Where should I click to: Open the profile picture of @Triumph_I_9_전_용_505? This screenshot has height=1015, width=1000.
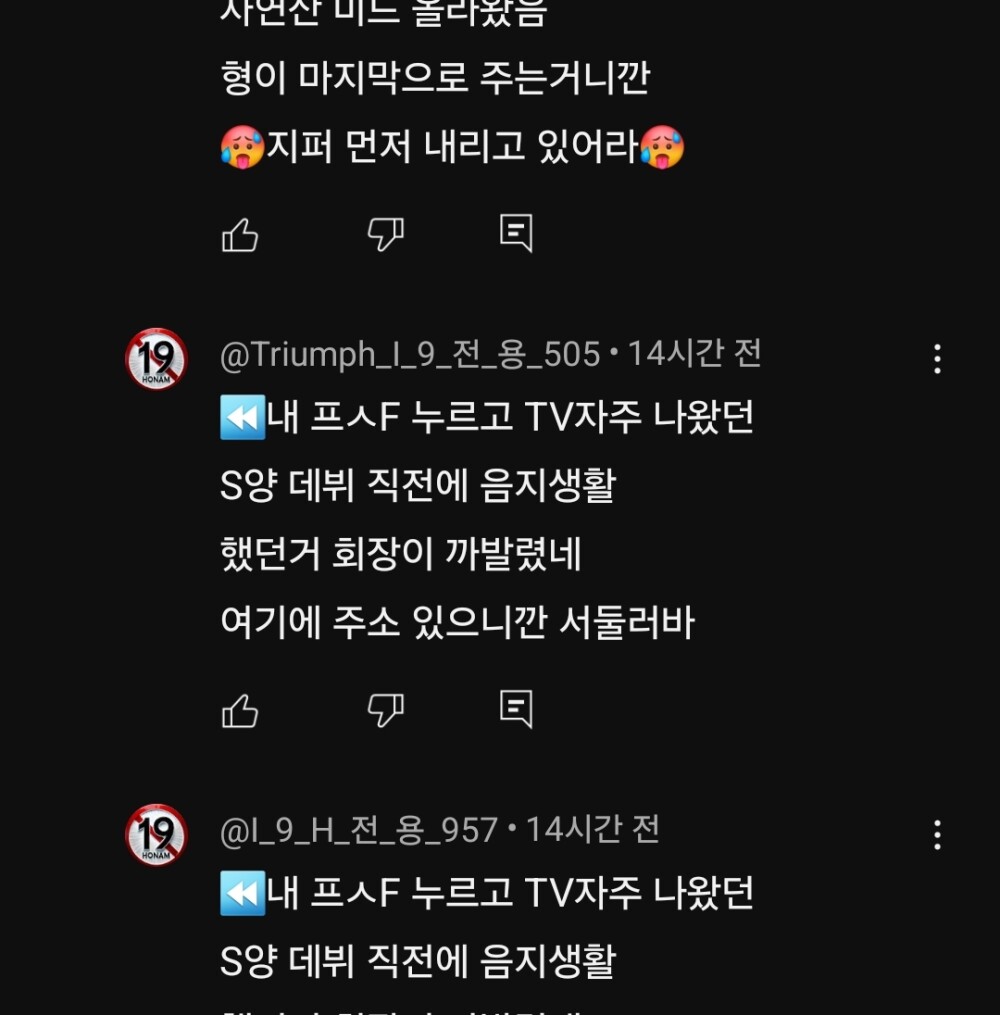click(x=157, y=359)
